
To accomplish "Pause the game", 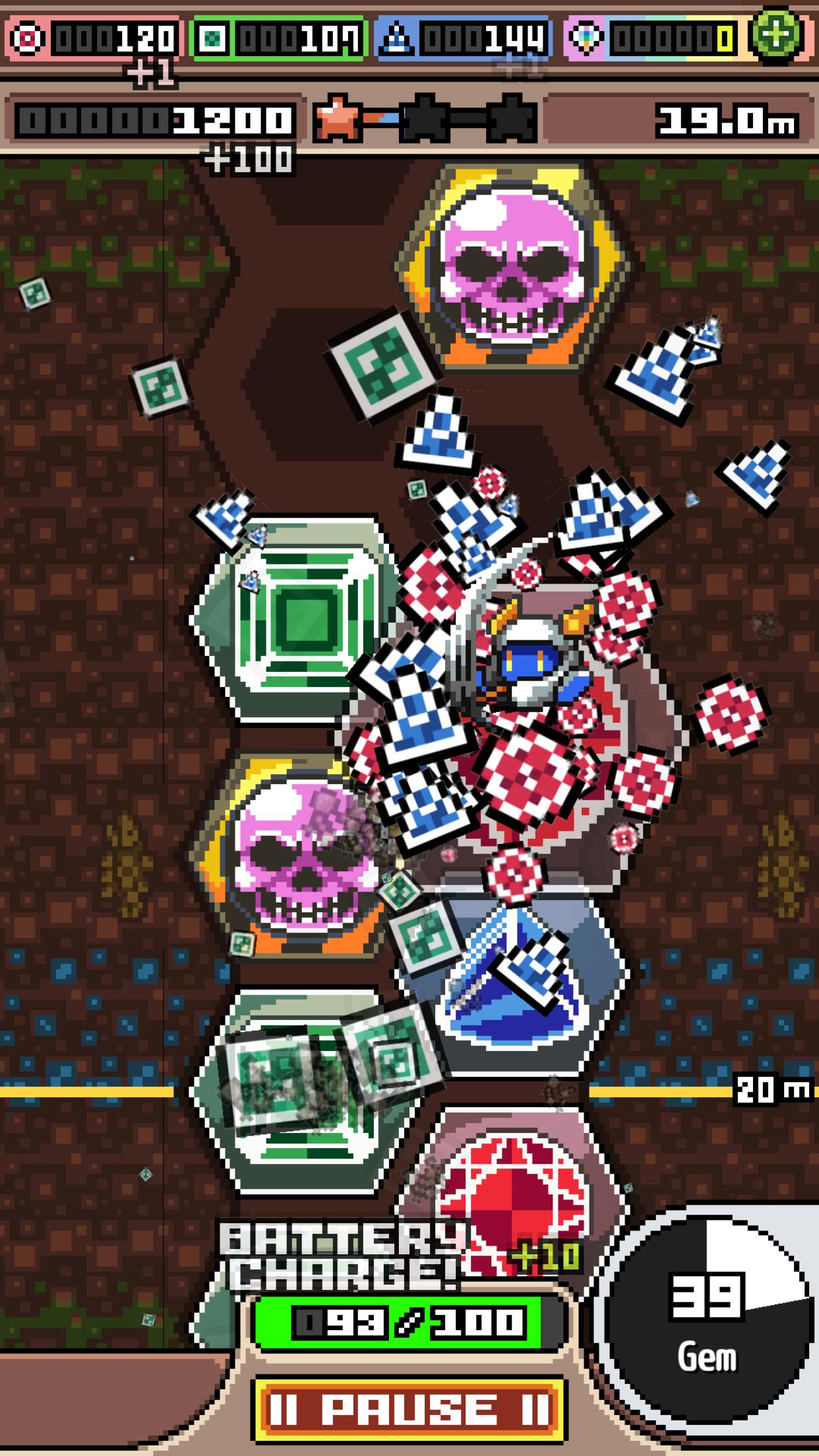I will click(409, 1409).
